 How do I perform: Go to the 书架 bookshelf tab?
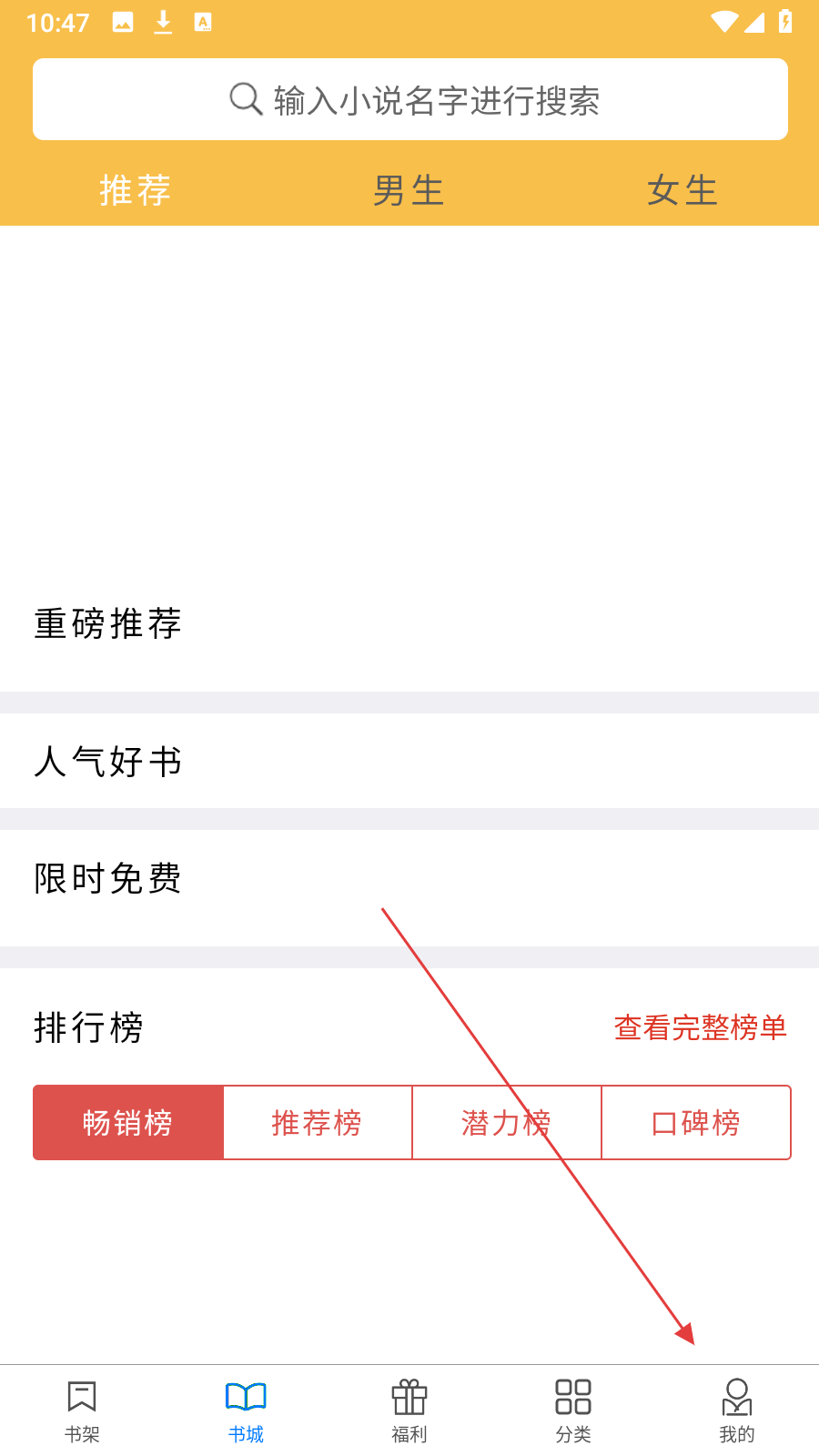(x=82, y=1410)
